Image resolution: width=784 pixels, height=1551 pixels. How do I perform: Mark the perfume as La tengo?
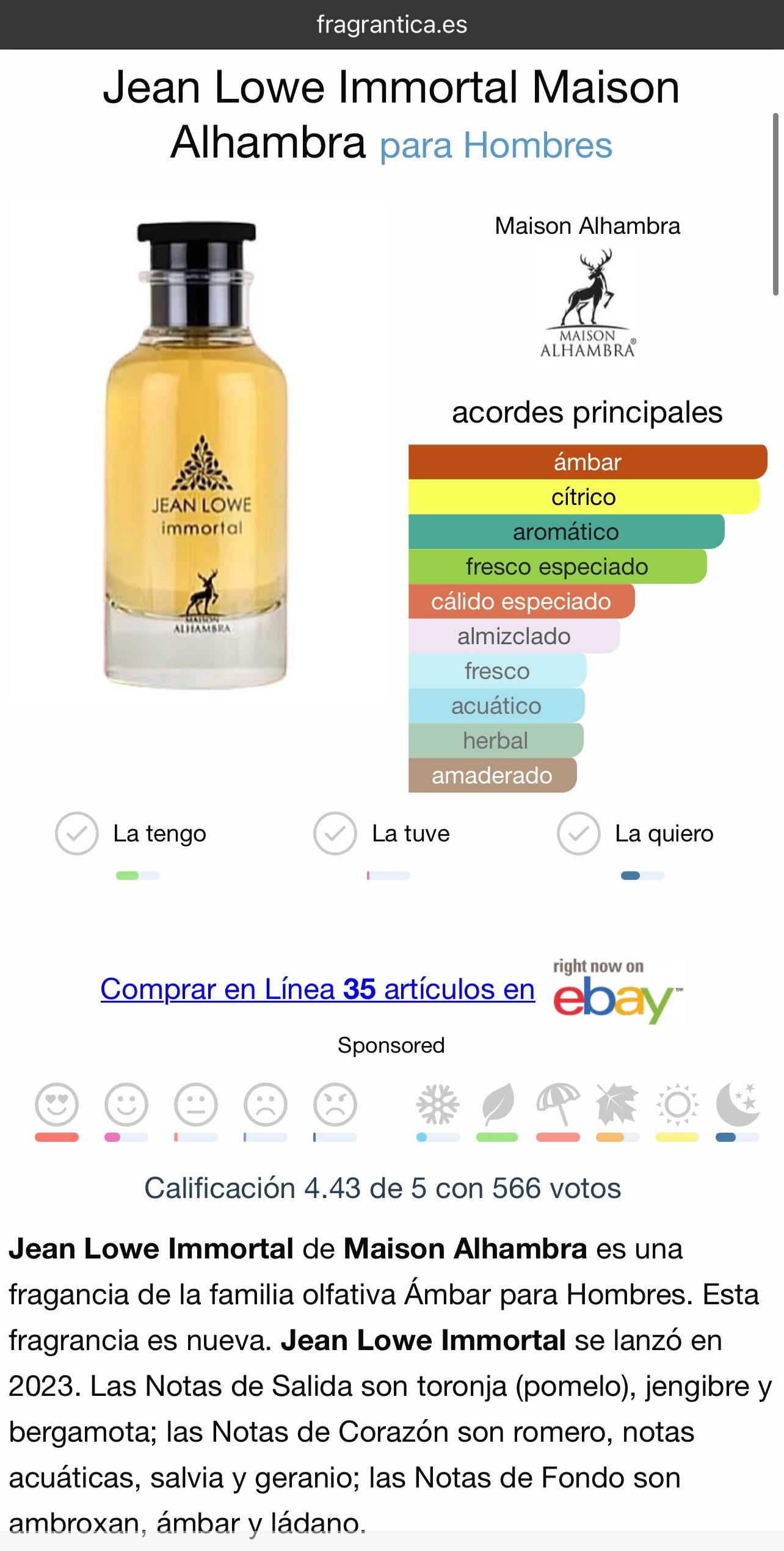click(77, 834)
